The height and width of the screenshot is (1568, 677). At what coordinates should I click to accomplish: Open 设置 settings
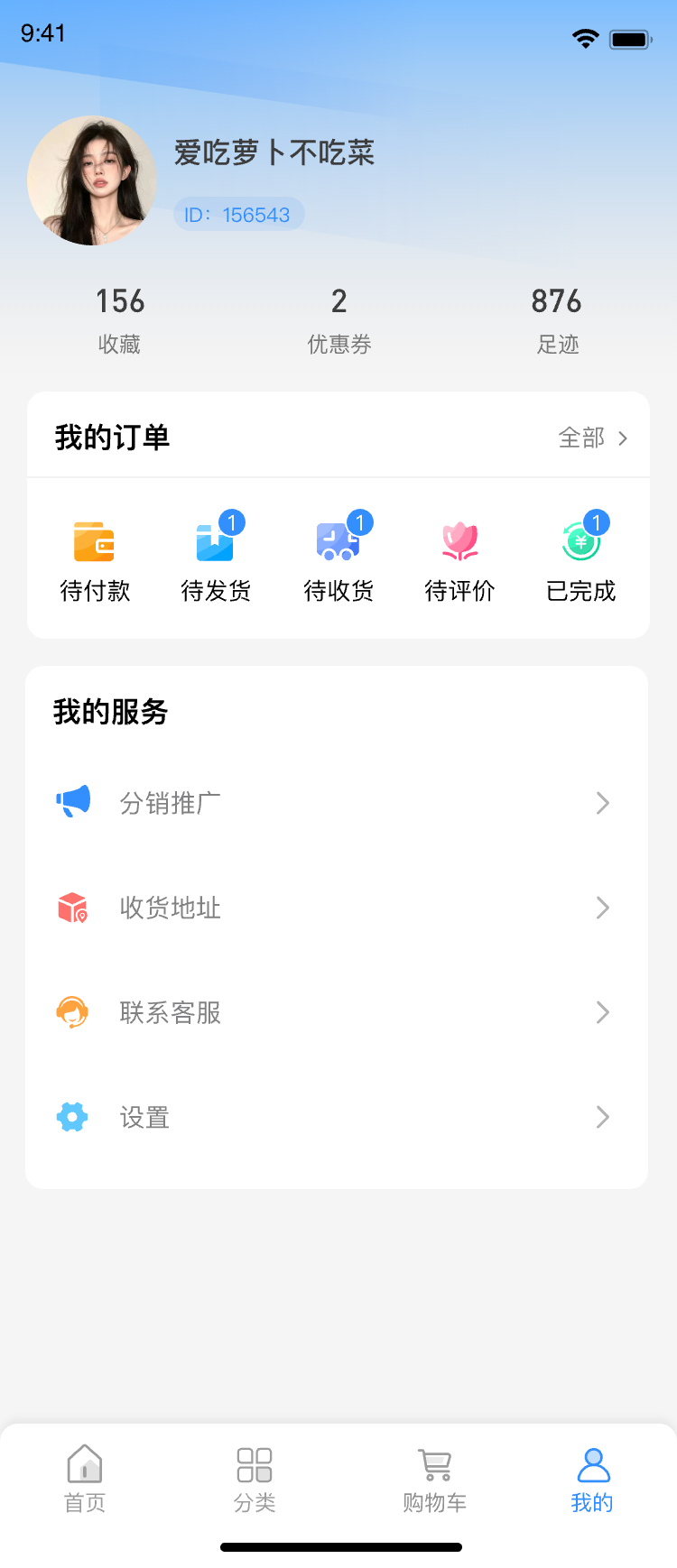[336, 1118]
